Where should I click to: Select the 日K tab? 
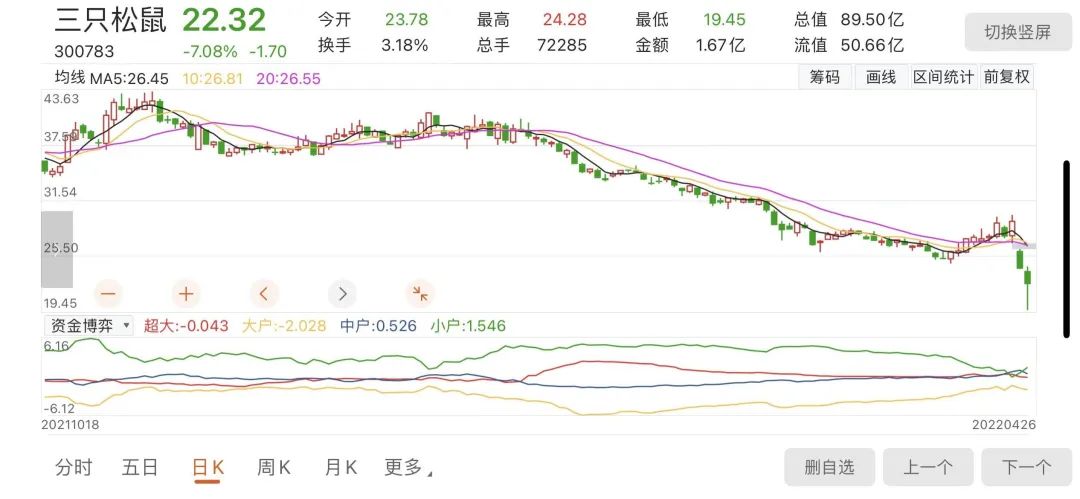click(x=208, y=467)
